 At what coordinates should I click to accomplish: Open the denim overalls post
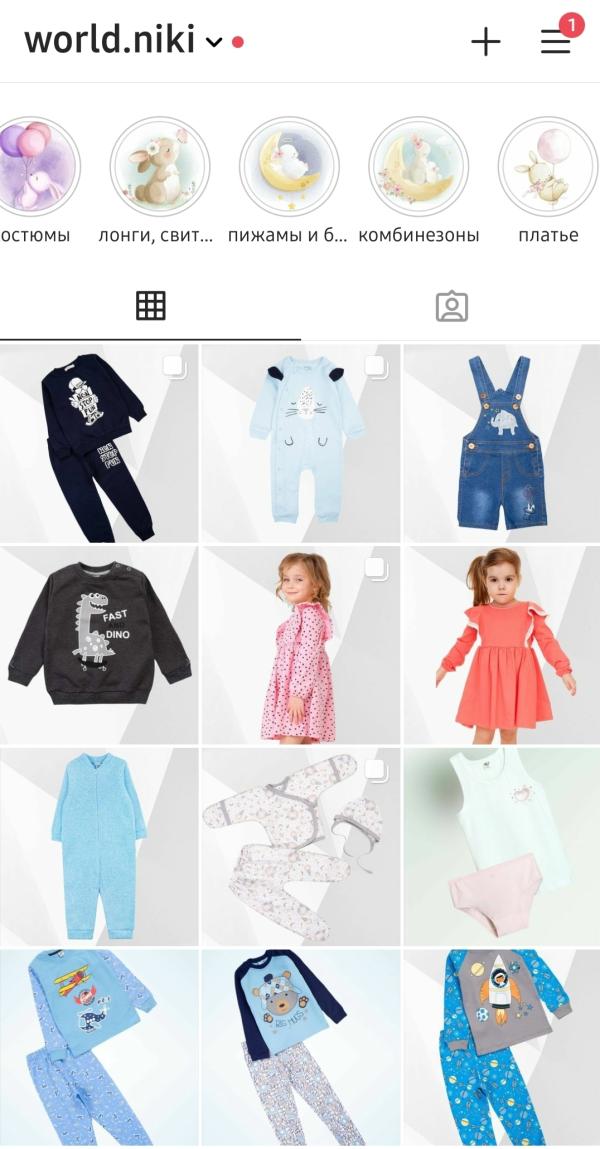(x=501, y=443)
